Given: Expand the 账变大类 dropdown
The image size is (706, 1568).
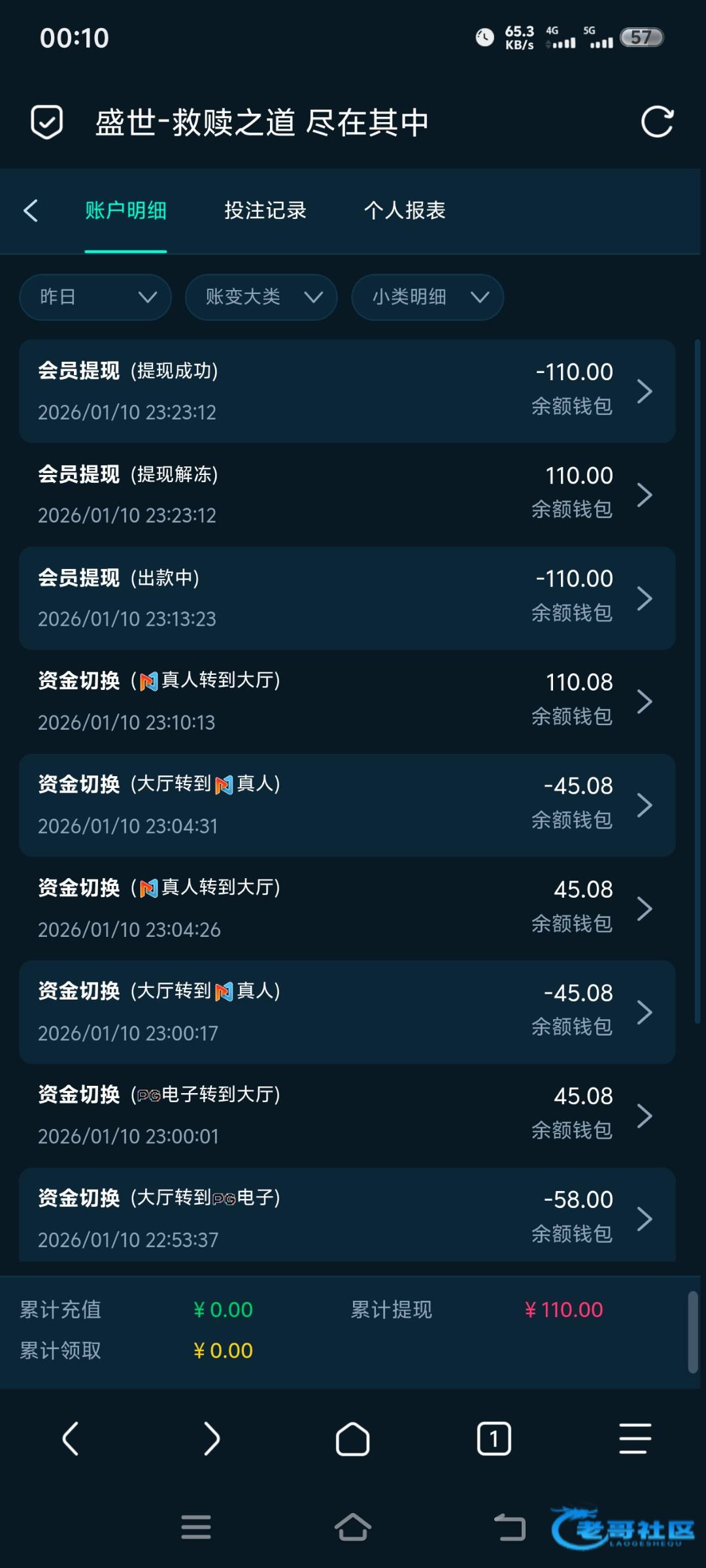Looking at the screenshot, I should (261, 297).
